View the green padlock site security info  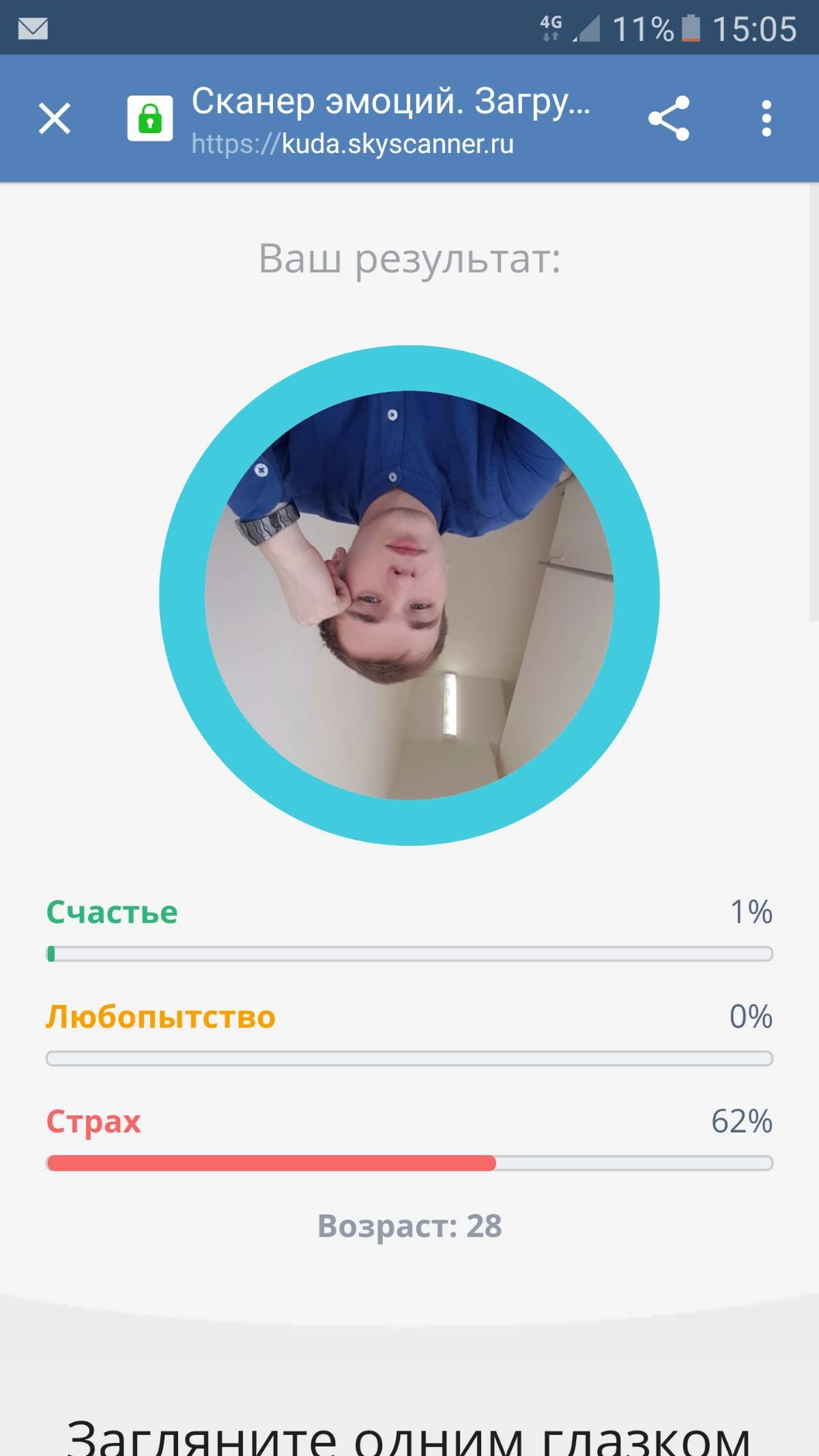coord(150,118)
